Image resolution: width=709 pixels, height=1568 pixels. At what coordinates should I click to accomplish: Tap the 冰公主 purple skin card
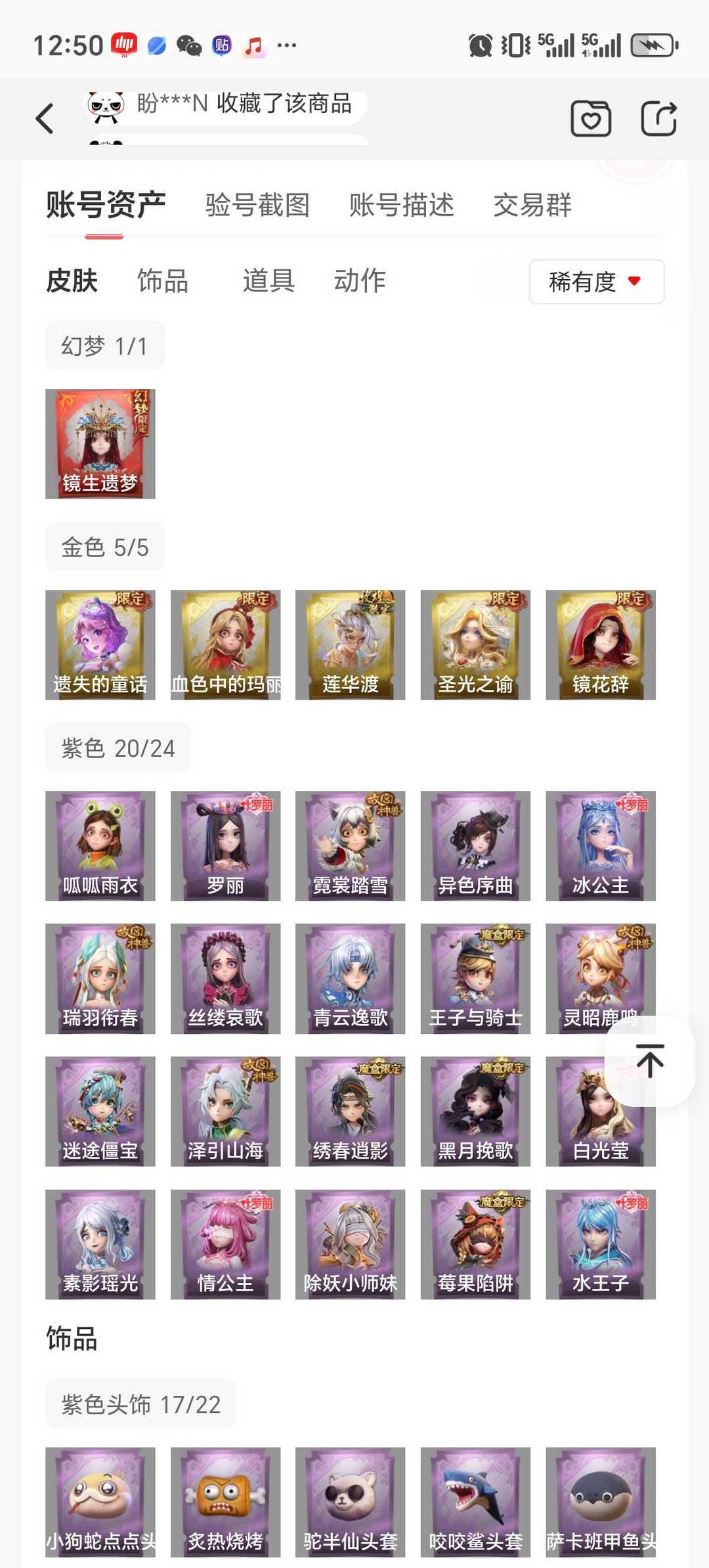601,846
